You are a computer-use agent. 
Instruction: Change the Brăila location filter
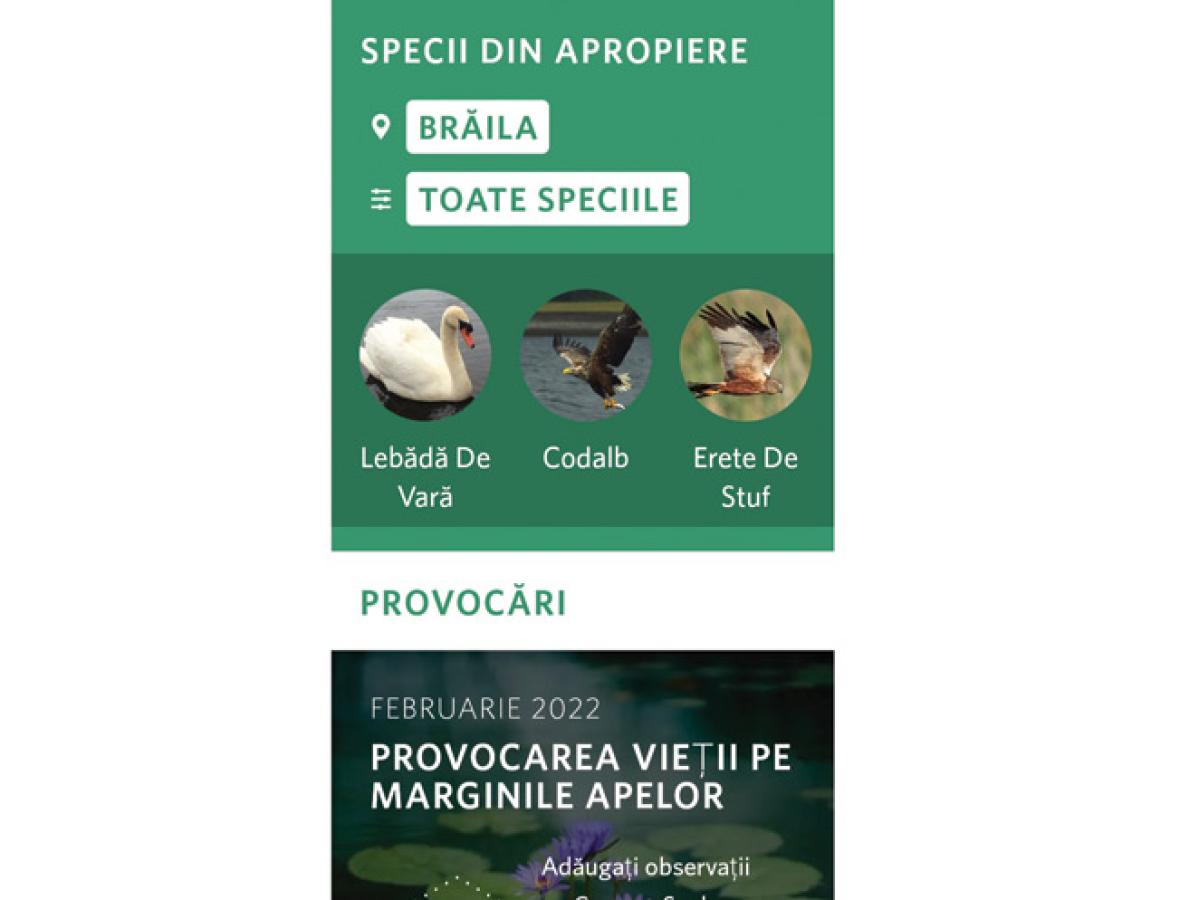477,127
